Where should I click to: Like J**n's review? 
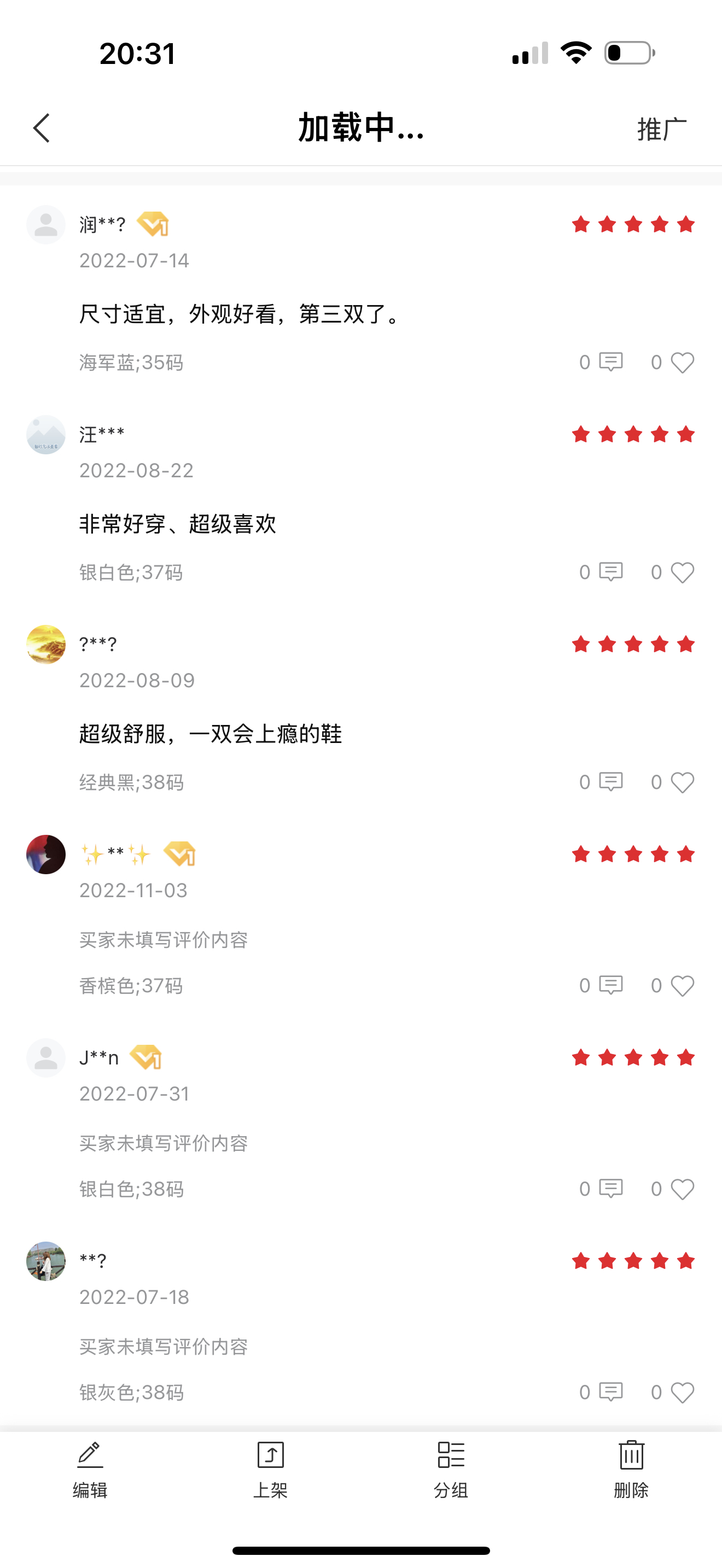[x=682, y=1189]
